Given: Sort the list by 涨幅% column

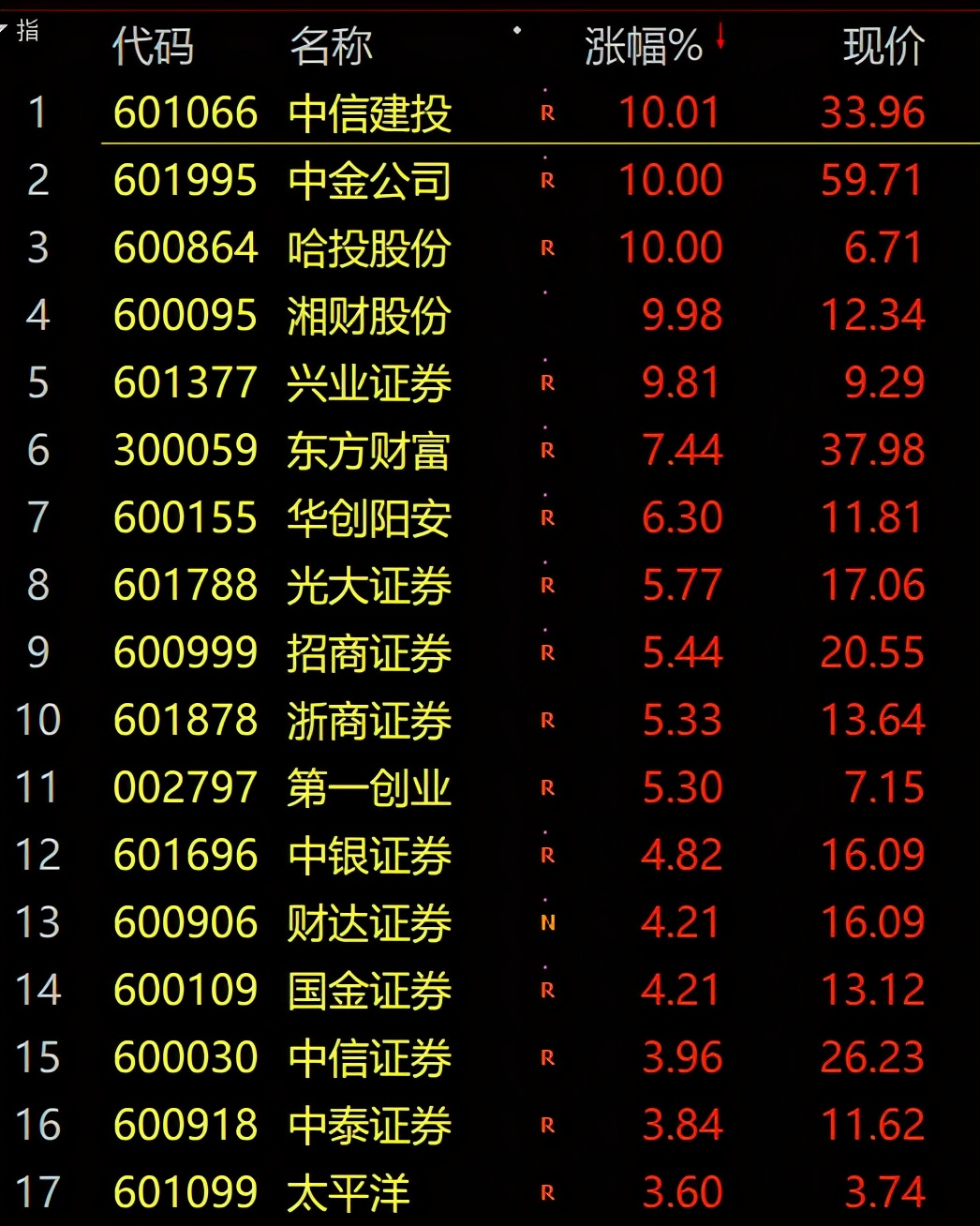Looking at the screenshot, I should tap(644, 45).
